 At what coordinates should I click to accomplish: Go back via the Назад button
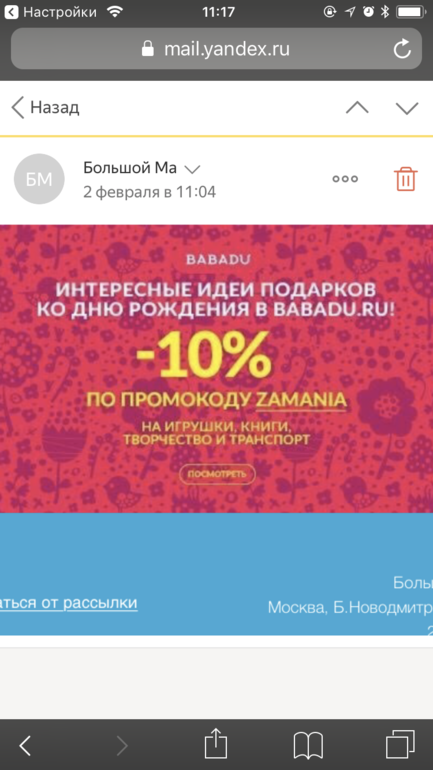pyautogui.click(x=45, y=108)
